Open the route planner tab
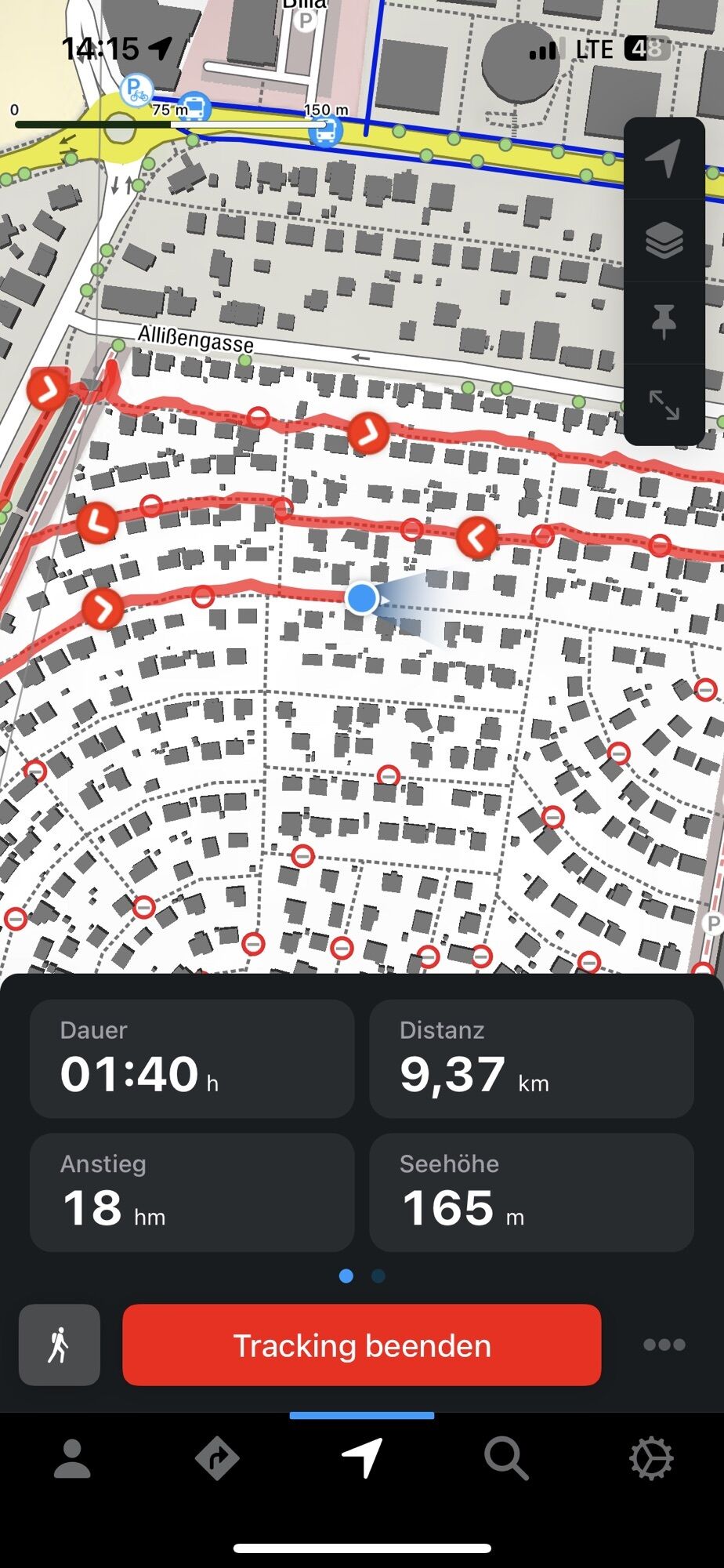Viewport: 724px width, 1568px height. (x=217, y=1459)
